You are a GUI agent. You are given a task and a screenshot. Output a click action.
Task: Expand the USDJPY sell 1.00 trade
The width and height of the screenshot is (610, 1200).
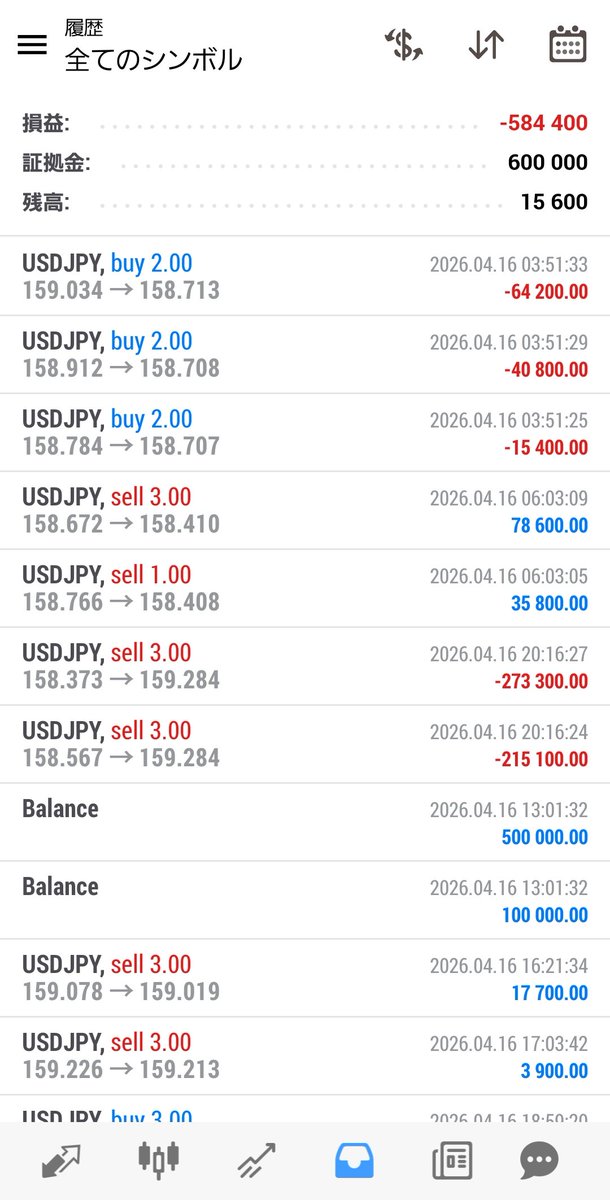(305, 589)
